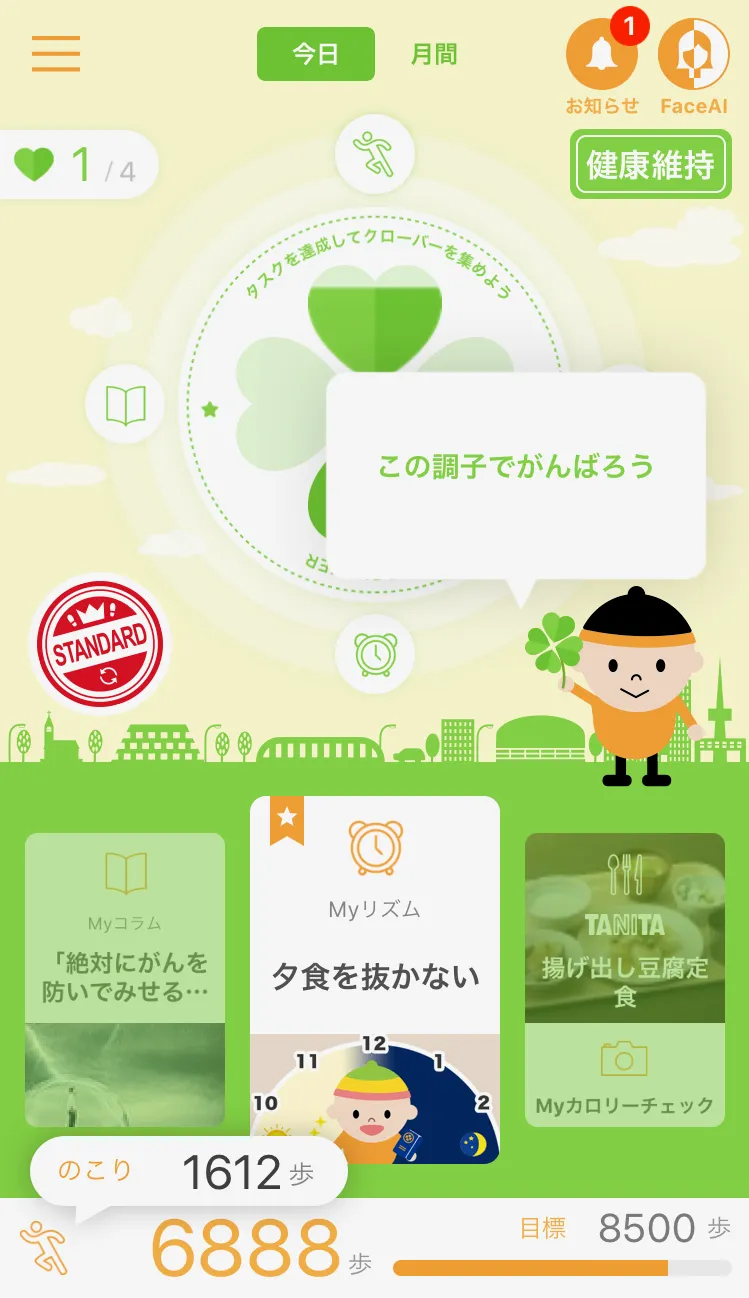Open the Myコラム card
Screen dimensions: 749x1298
point(125,980)
